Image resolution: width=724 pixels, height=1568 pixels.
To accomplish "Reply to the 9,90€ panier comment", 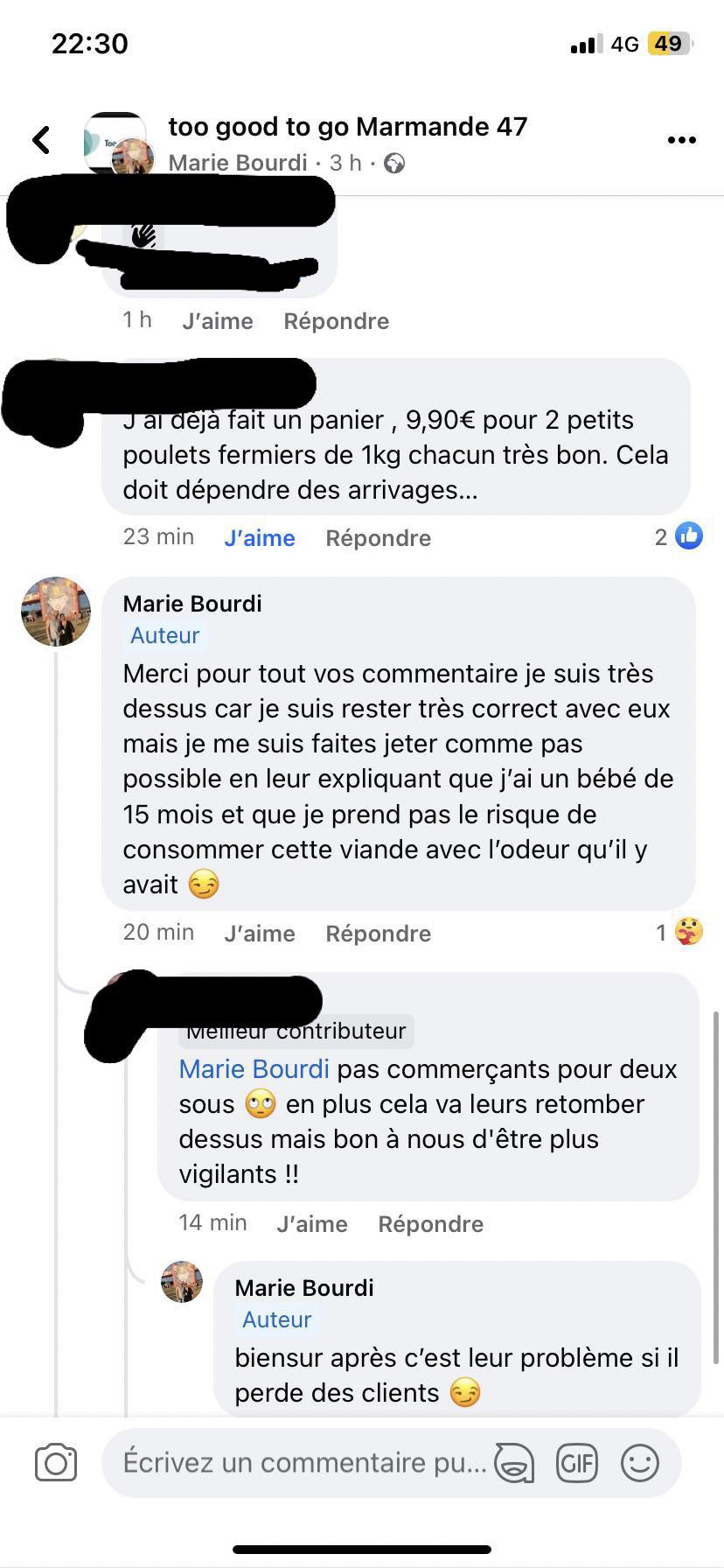I will coord(378,538).
